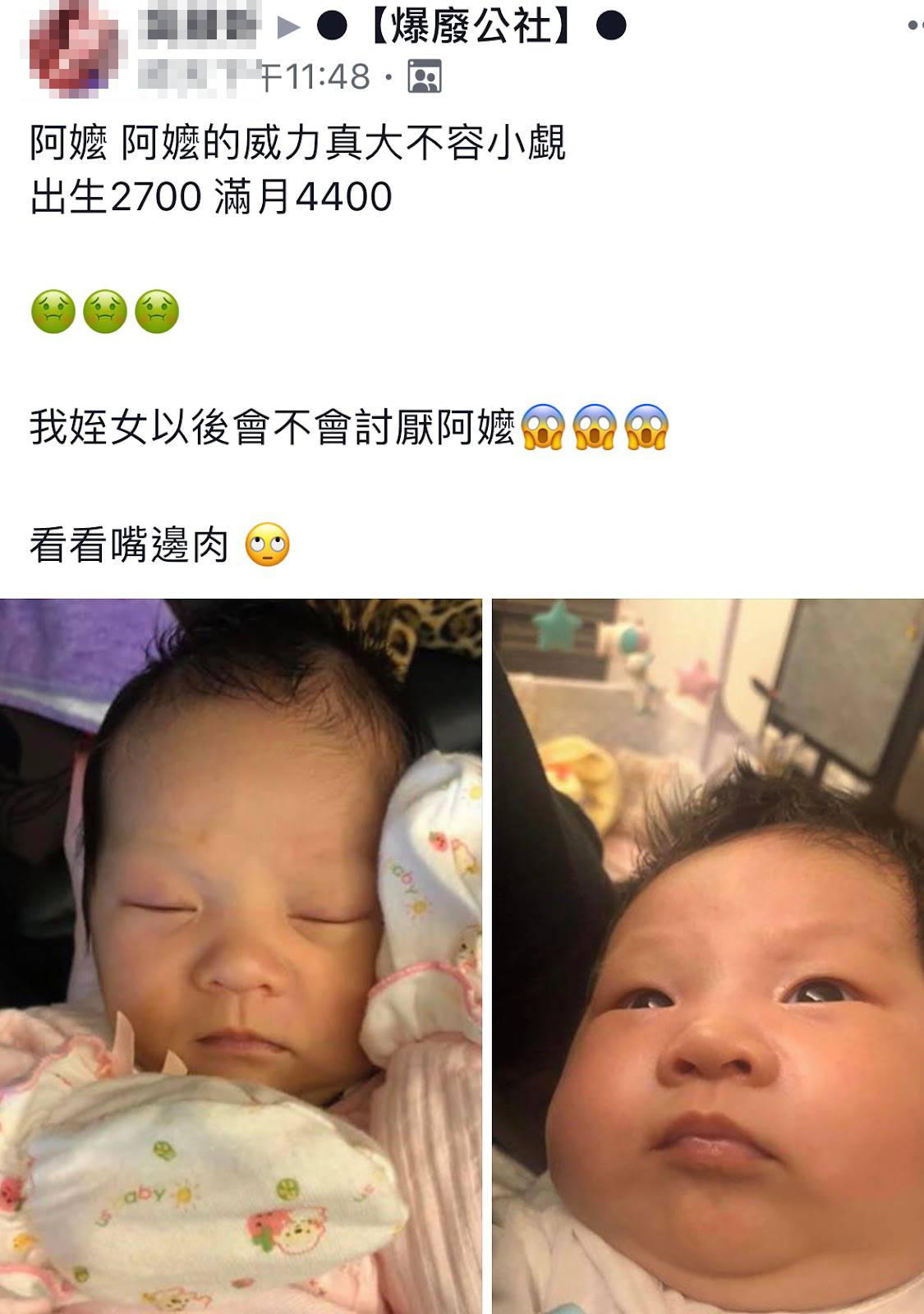
Task: Open the 【爆廢公社】 group page
Action: click(471, 26)
